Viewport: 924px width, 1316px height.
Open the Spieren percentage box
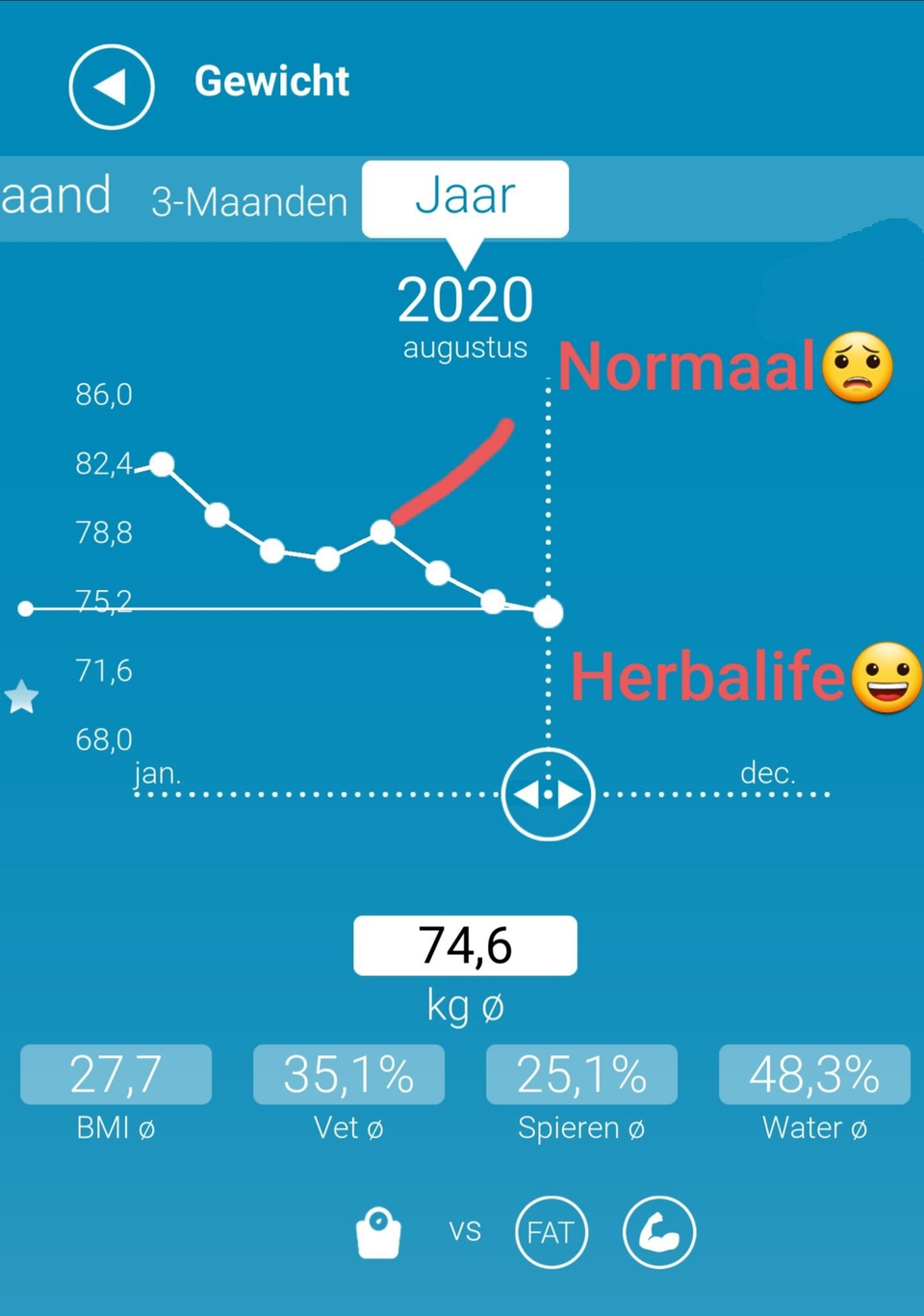(581, 1074)
